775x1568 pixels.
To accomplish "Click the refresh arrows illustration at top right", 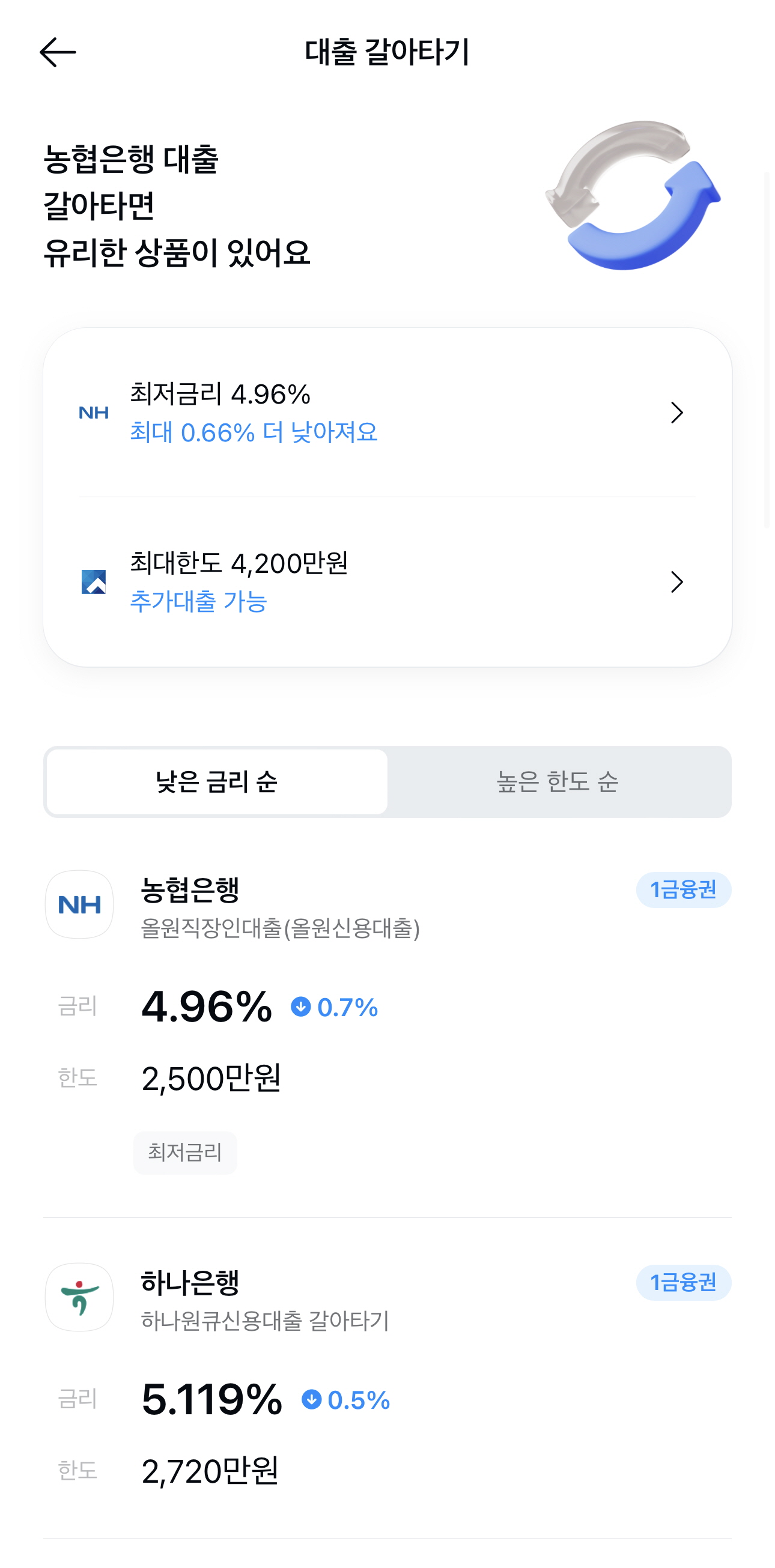I will (x=633, y=195).
